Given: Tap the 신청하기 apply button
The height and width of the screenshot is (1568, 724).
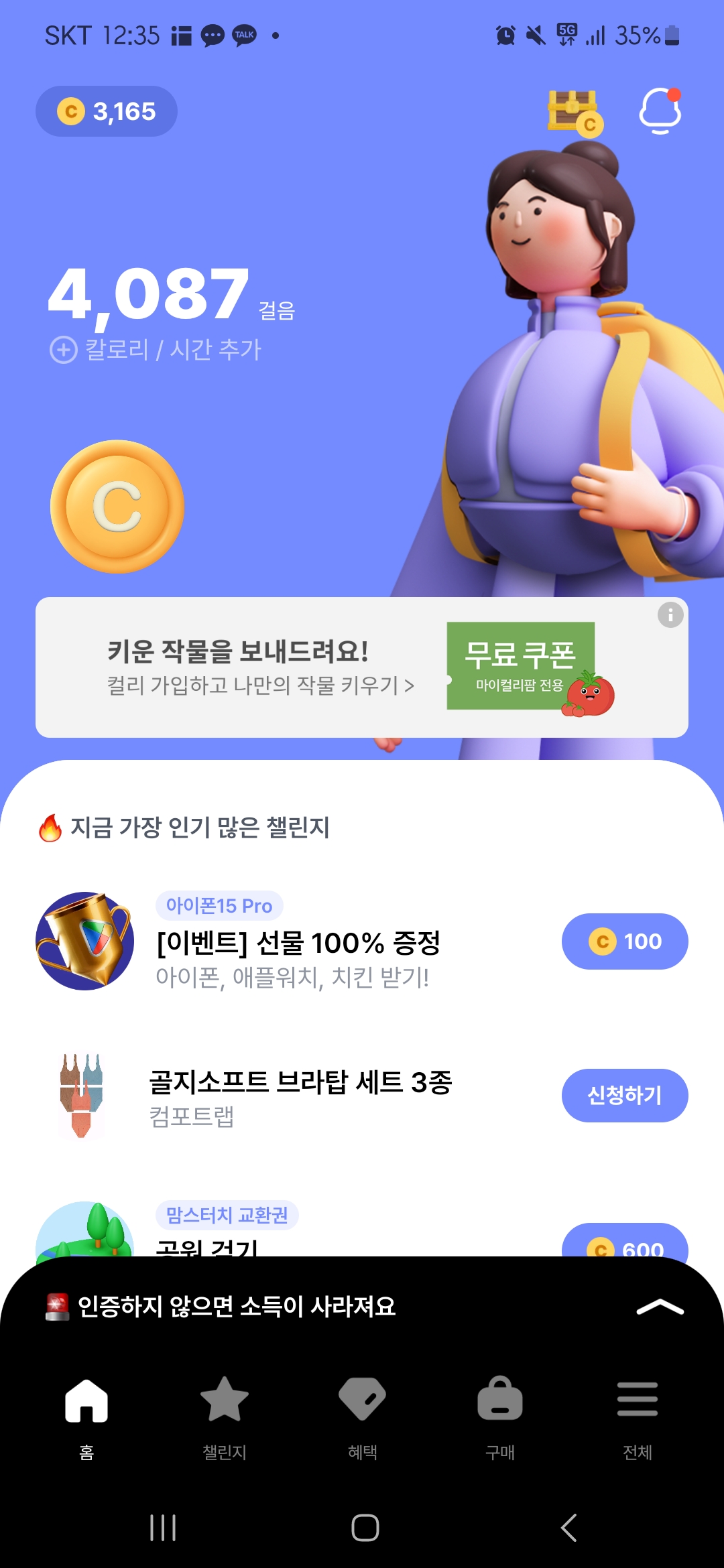Looking at the screenshot, I should (x=624, y=1096).
